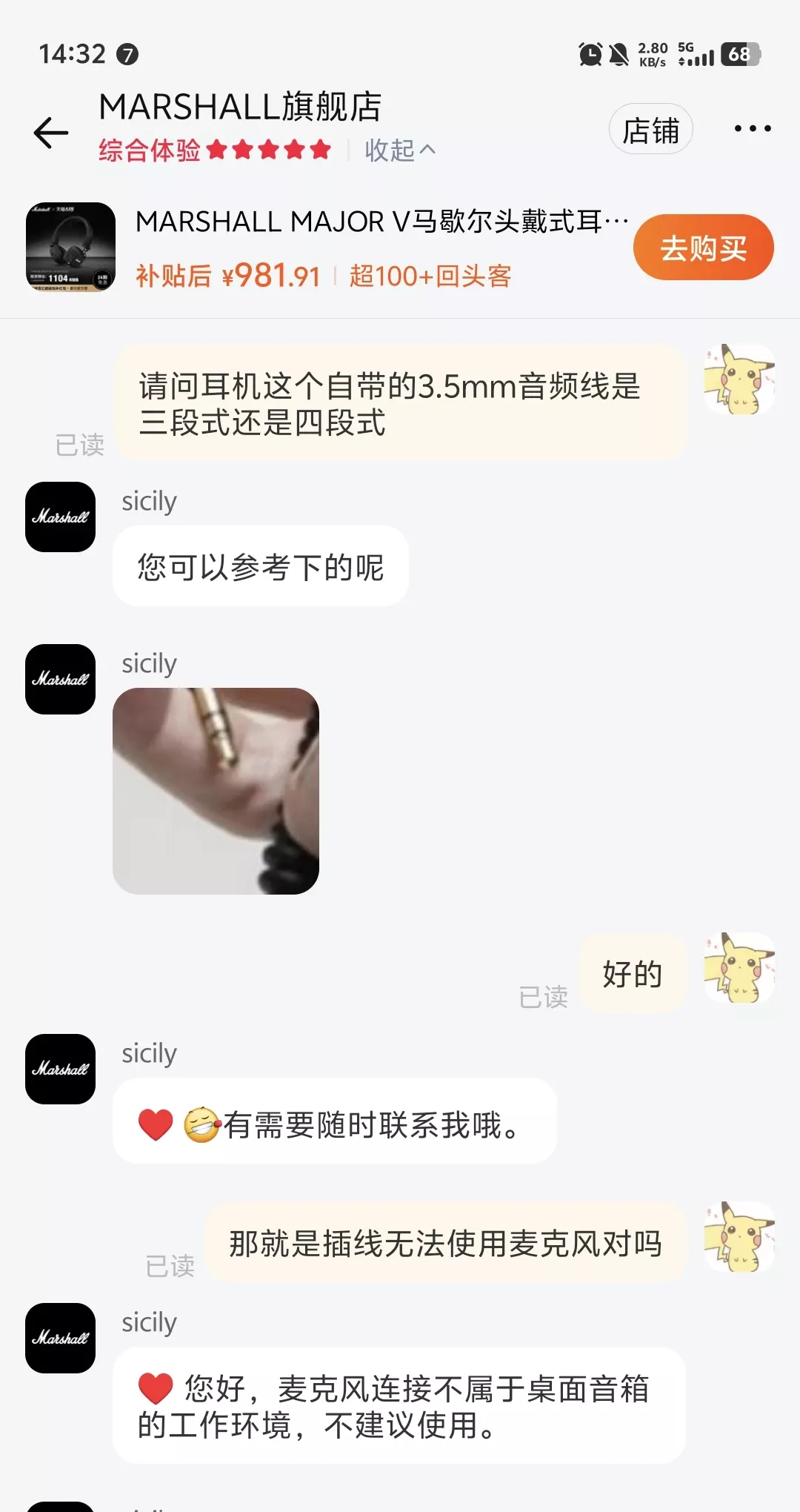Expand the product title ellipsis

(617, 220)
